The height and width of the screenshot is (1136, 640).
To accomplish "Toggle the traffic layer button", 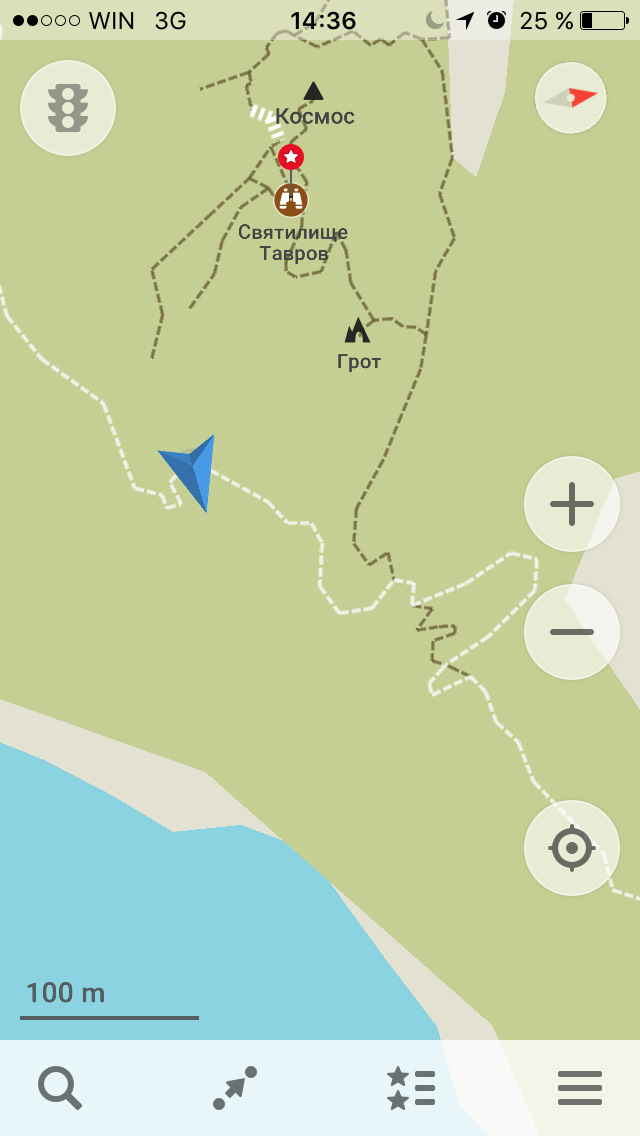I will click(x=68, y=108).
